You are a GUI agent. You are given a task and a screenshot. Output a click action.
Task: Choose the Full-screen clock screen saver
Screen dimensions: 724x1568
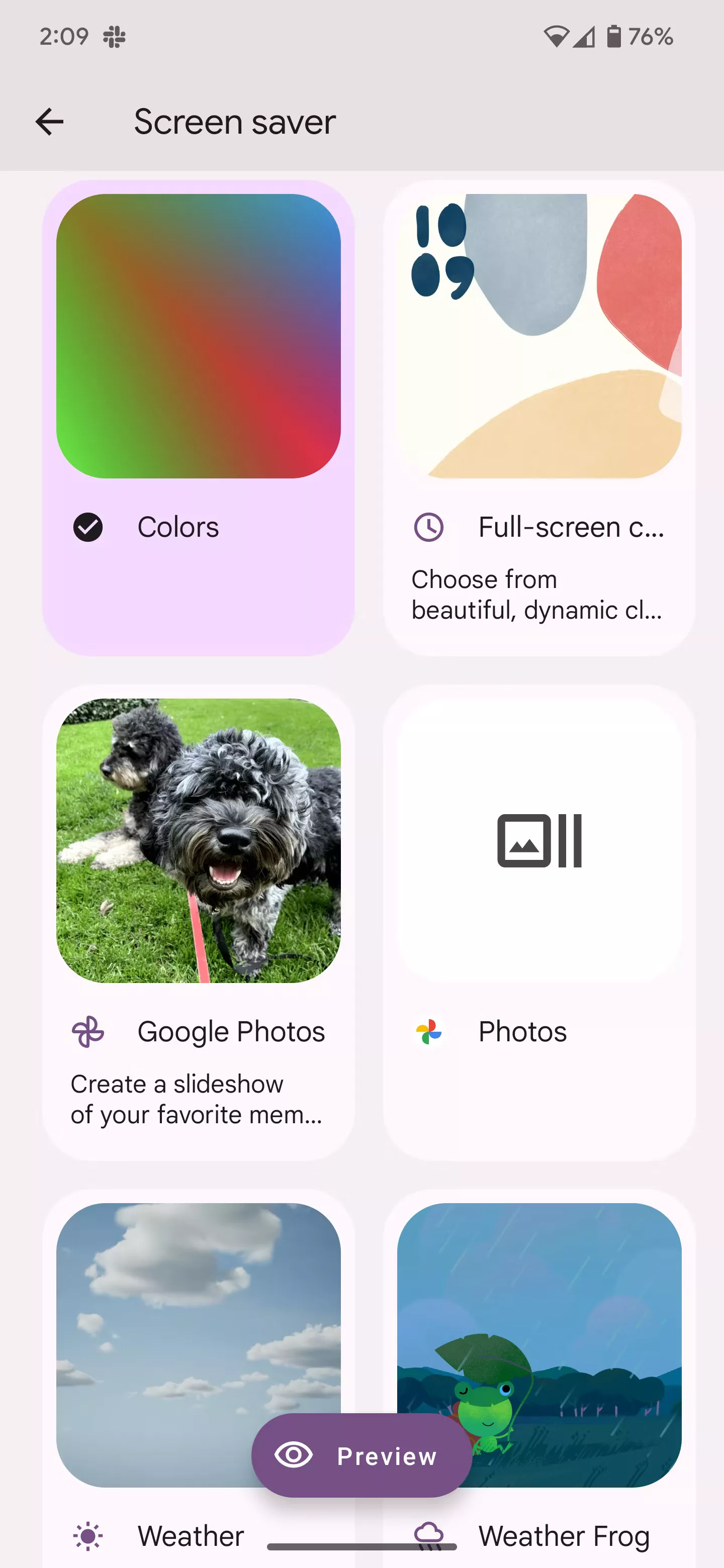tap(539, 418)
